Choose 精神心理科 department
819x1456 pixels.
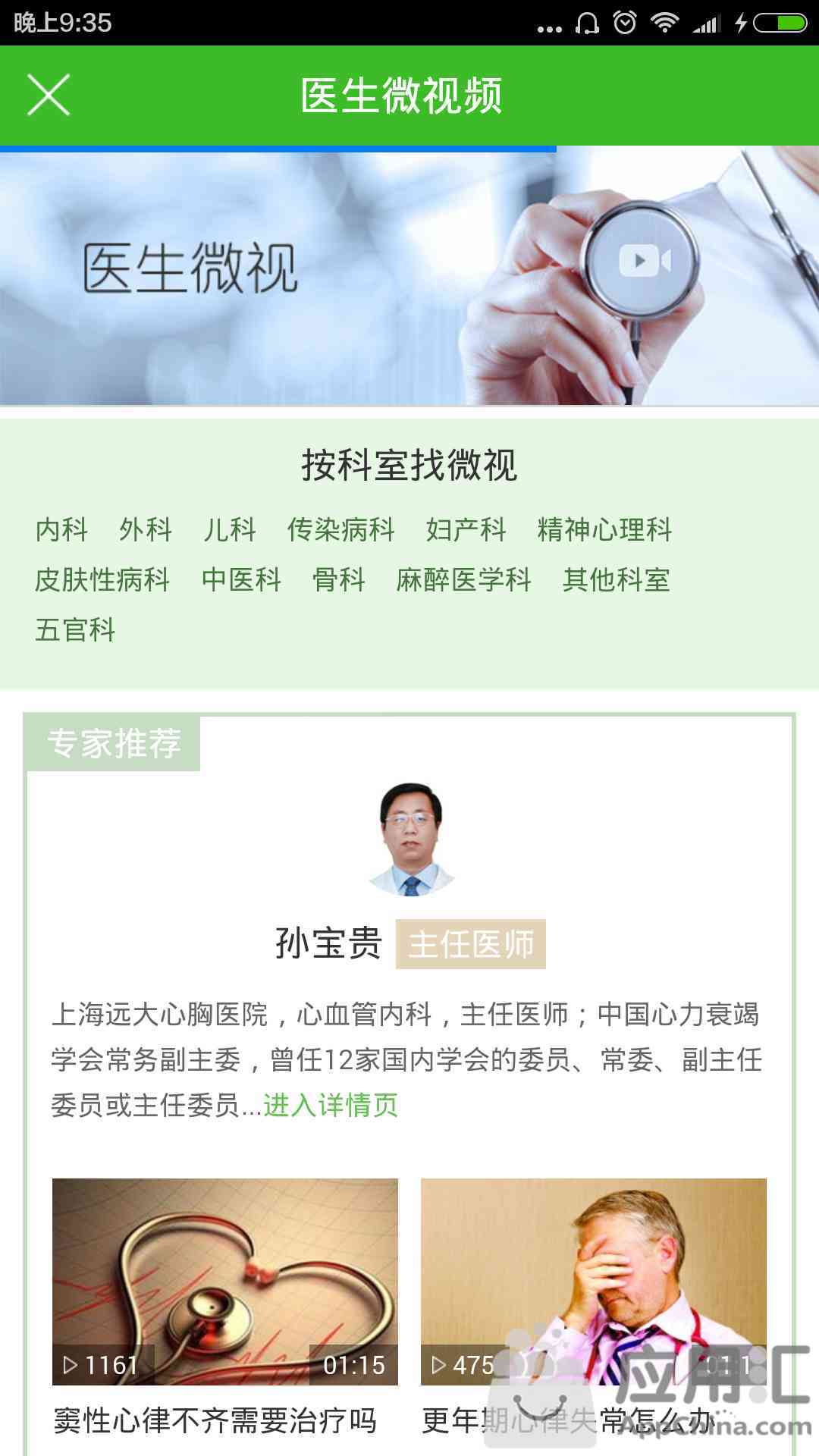(604, 529)
